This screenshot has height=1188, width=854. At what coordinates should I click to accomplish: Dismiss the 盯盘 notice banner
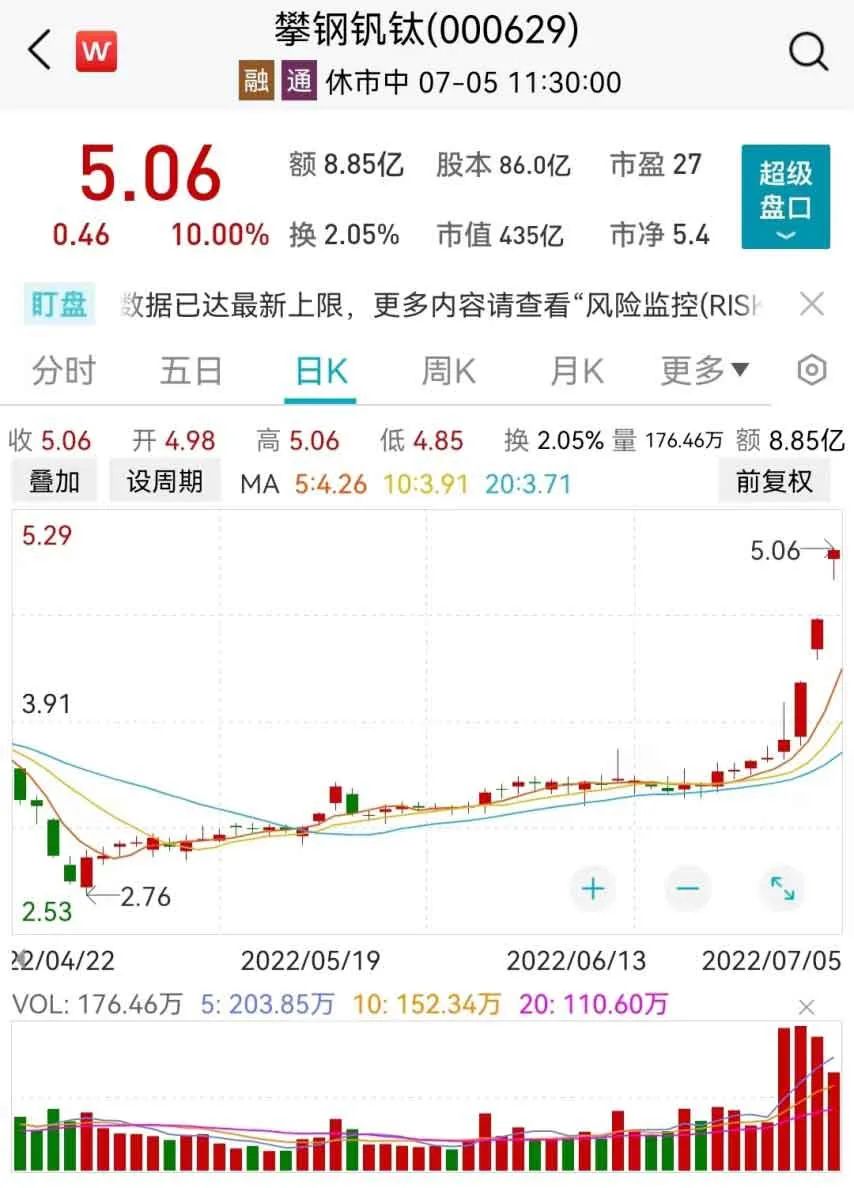point(812,304)
